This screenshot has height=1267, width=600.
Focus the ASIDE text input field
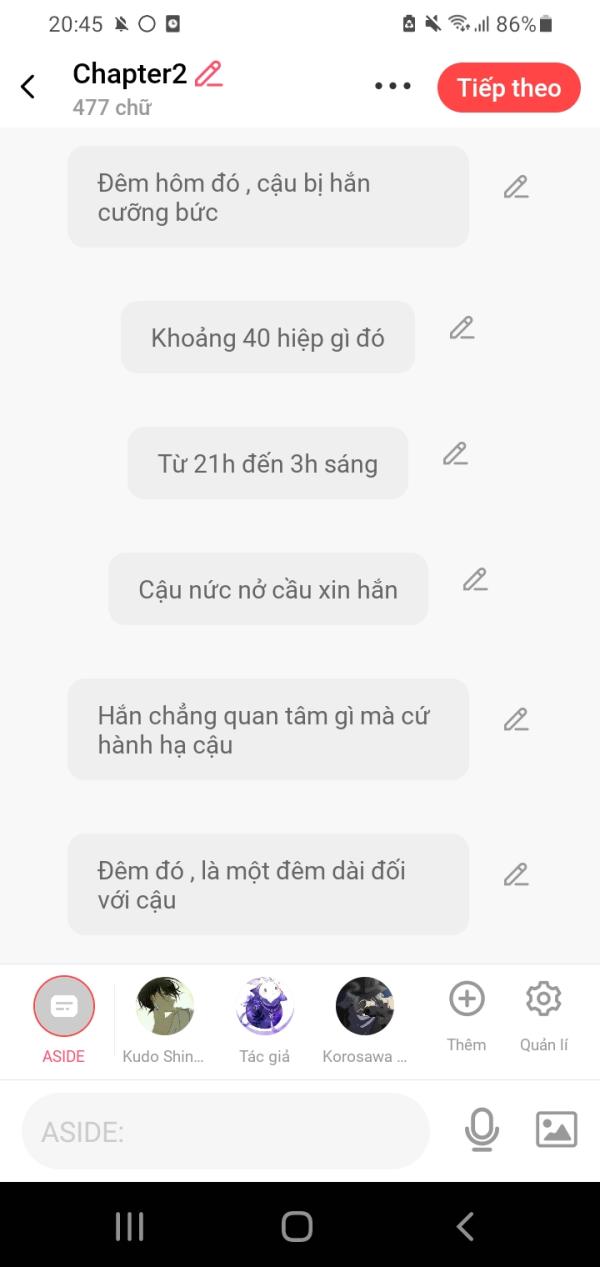225,1131
